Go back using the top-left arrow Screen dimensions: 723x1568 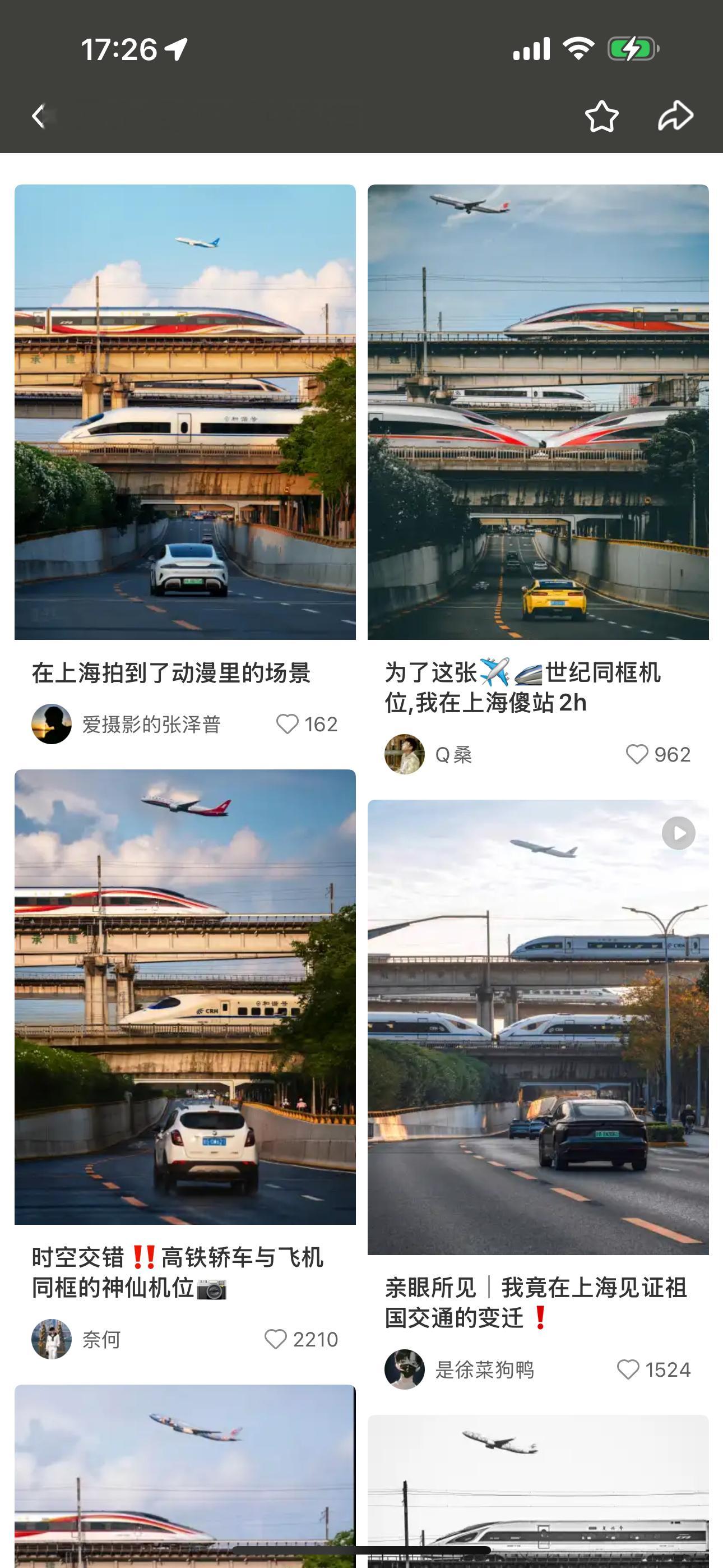39,116
